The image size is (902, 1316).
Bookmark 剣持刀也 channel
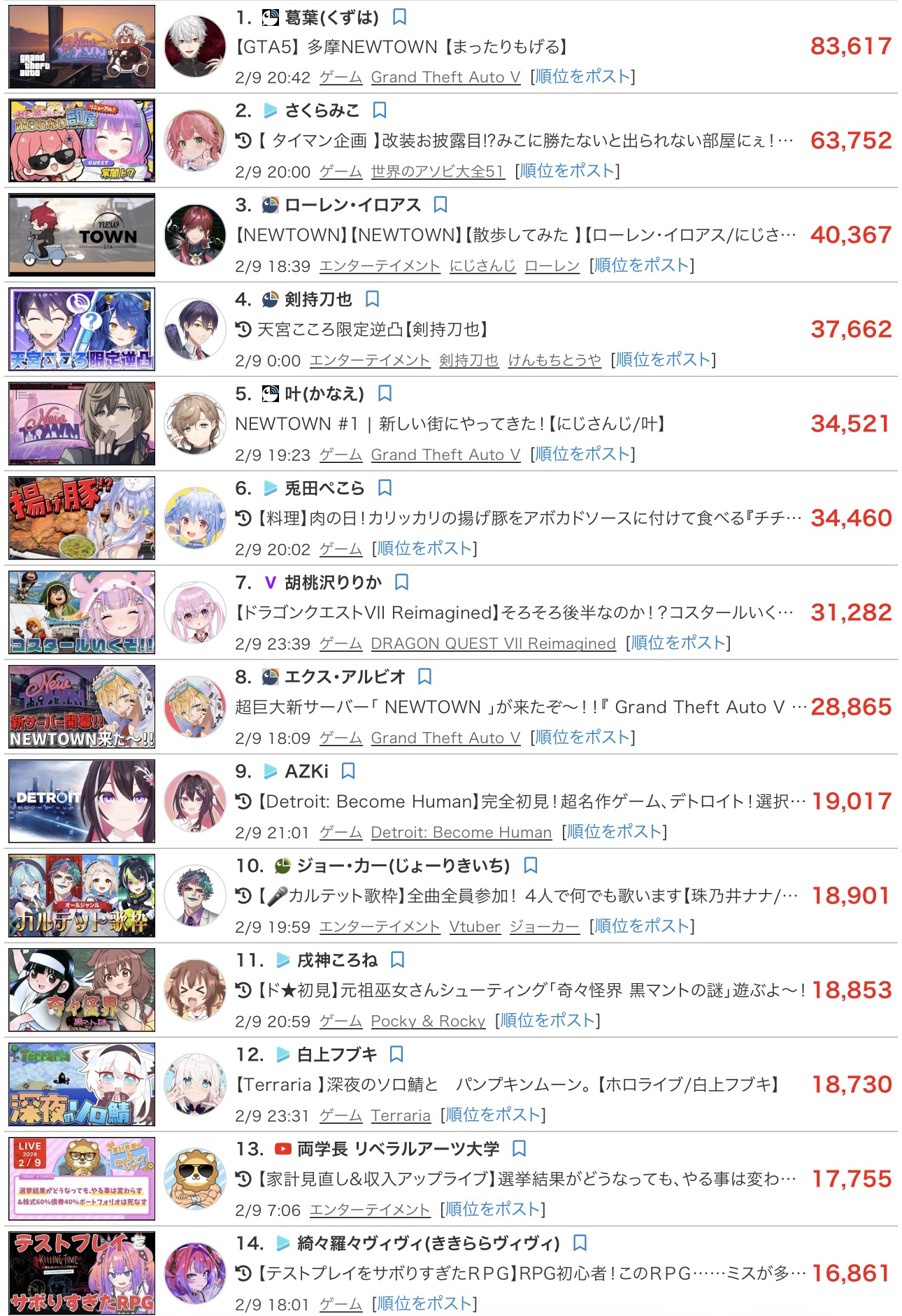[372, 299]
